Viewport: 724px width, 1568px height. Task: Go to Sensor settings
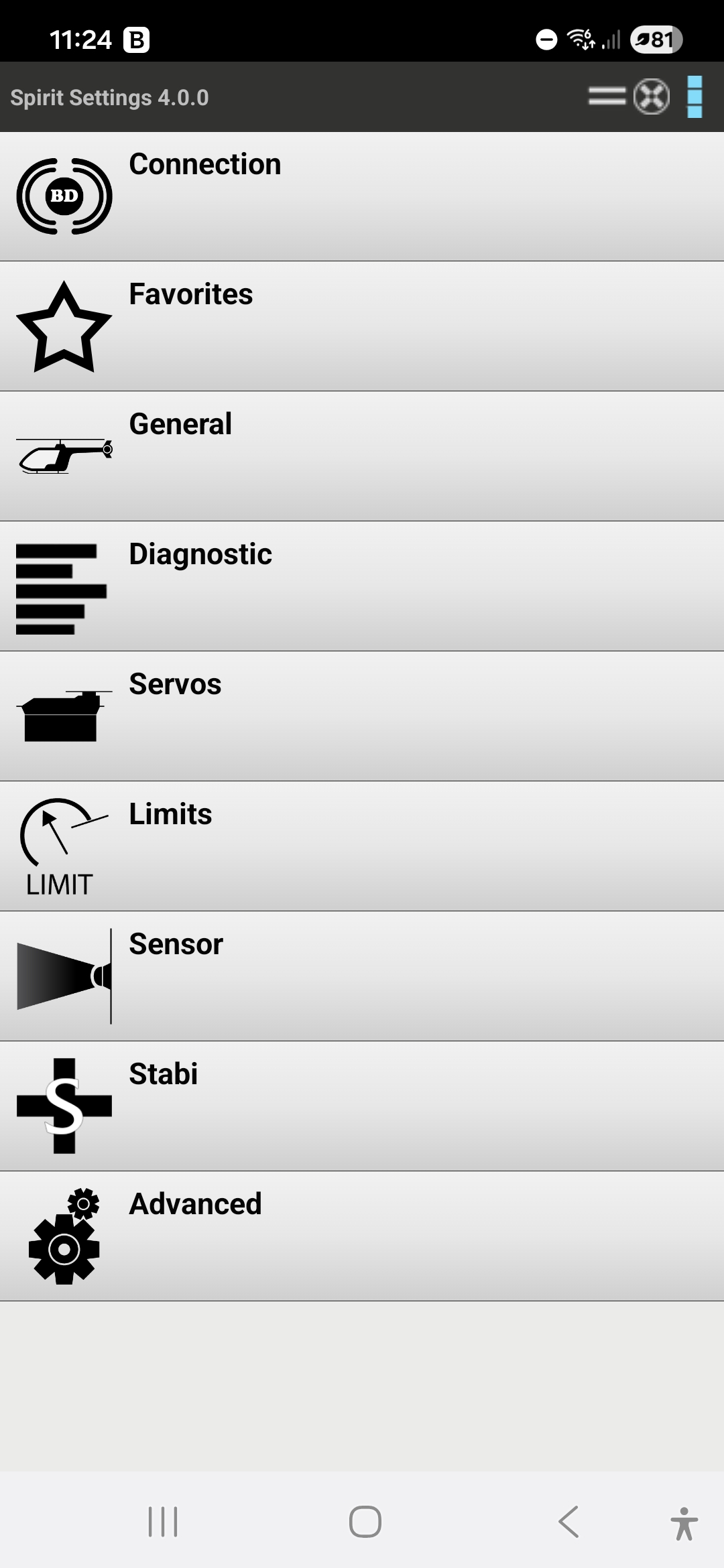(x=362, y=976)
